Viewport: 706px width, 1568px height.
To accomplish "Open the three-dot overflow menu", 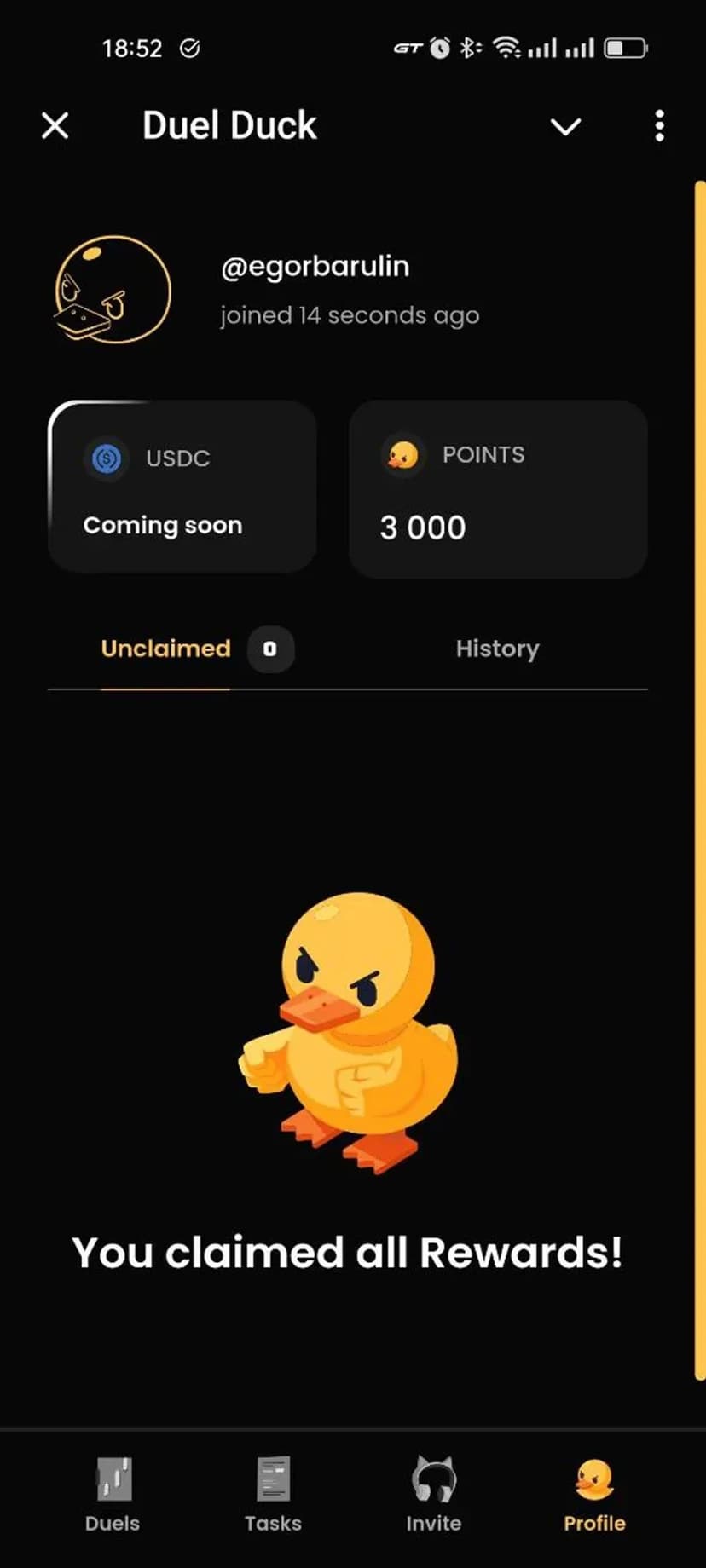I will coord(659,126).
